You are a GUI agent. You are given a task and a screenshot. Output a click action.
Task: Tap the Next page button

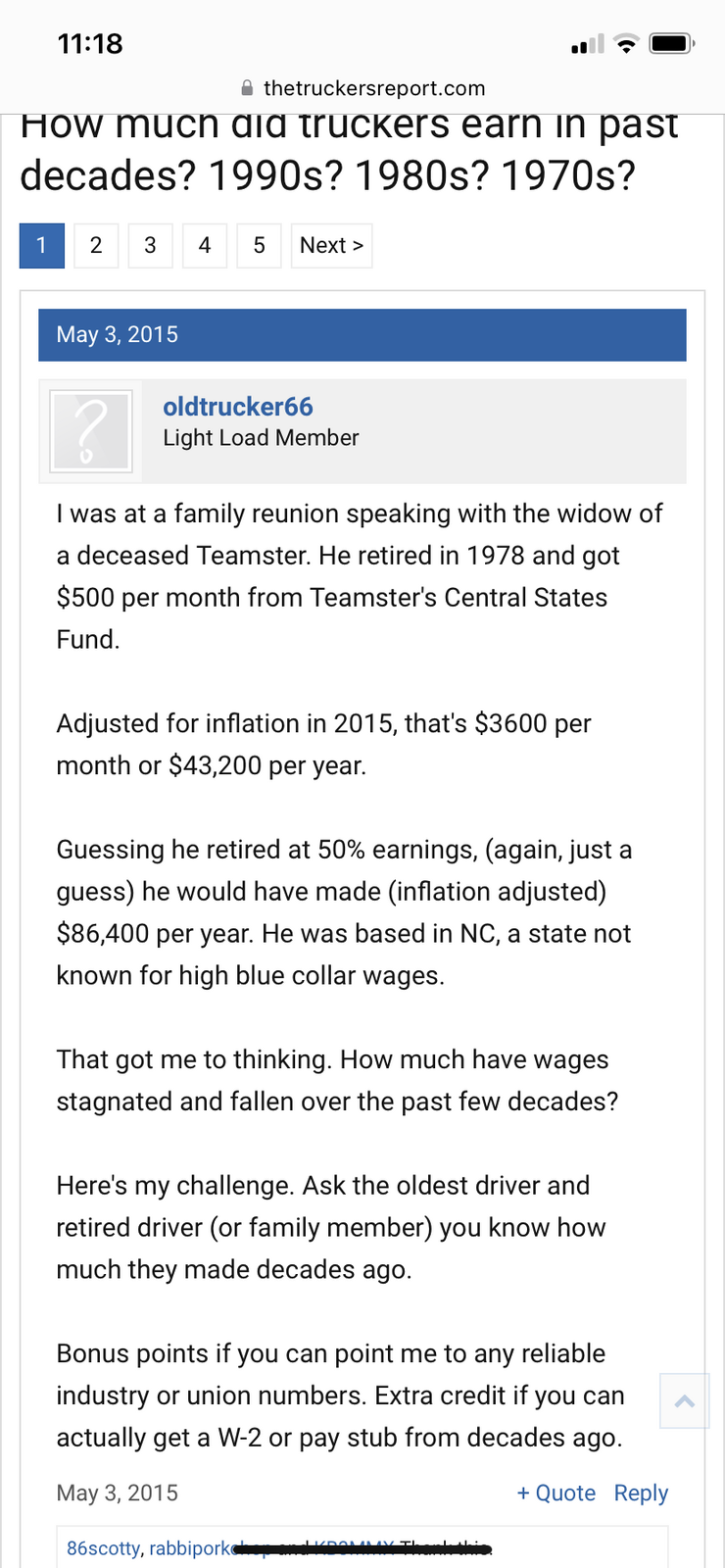point(331,245)
